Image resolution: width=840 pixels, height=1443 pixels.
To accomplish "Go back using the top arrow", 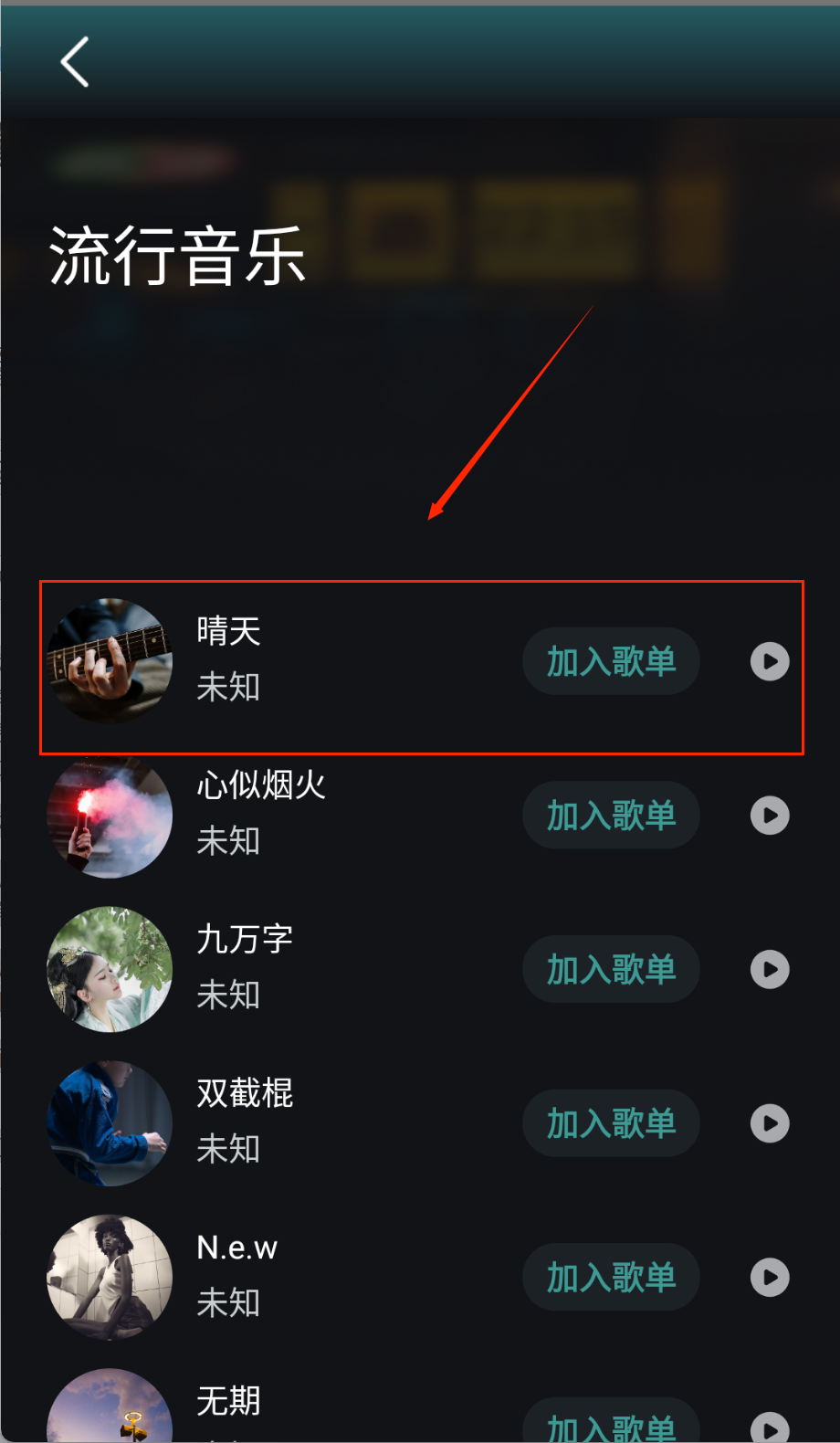I will (x=75, y=62).
